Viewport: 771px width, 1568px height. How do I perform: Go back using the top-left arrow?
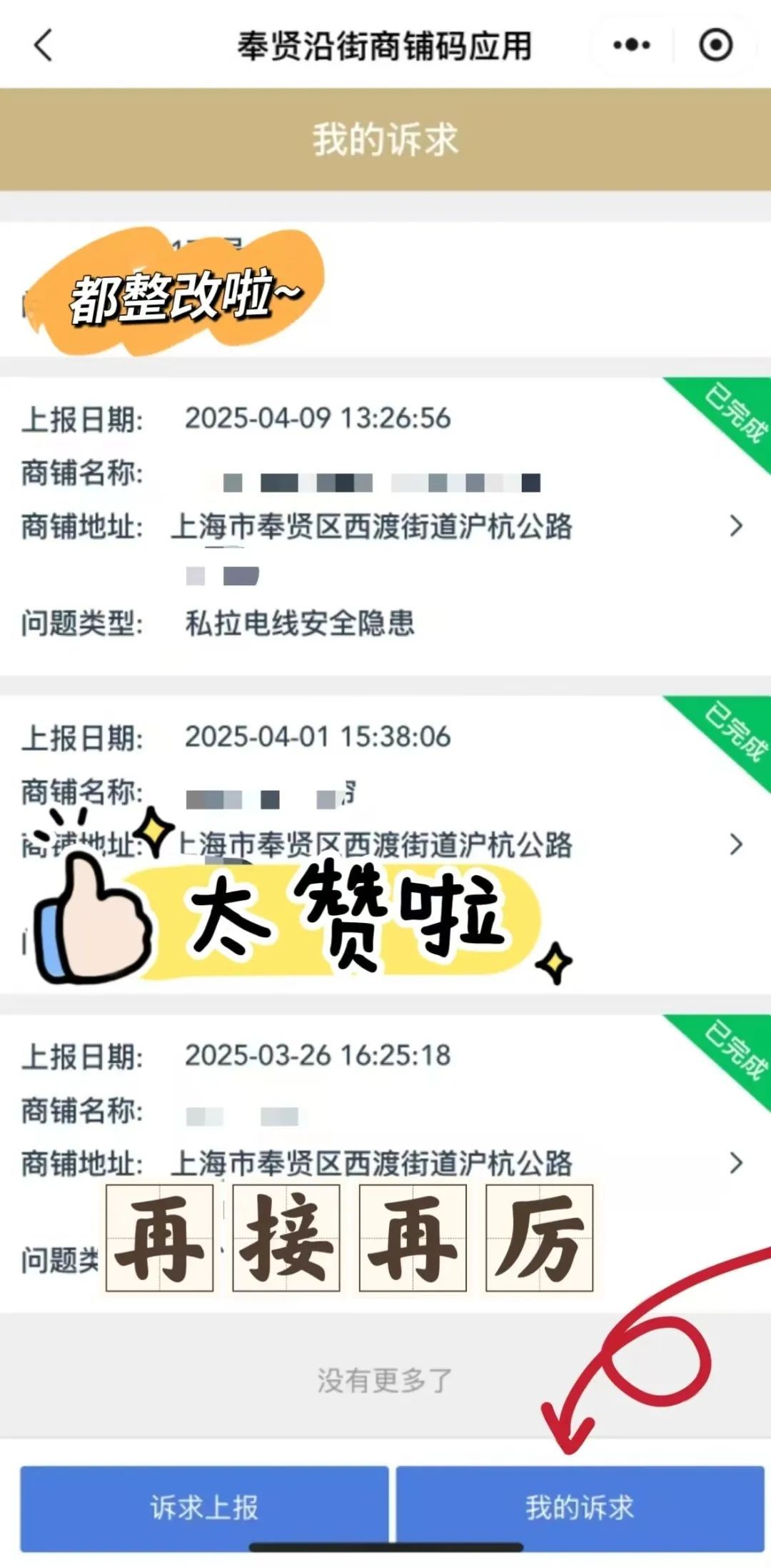pos(44,46)
